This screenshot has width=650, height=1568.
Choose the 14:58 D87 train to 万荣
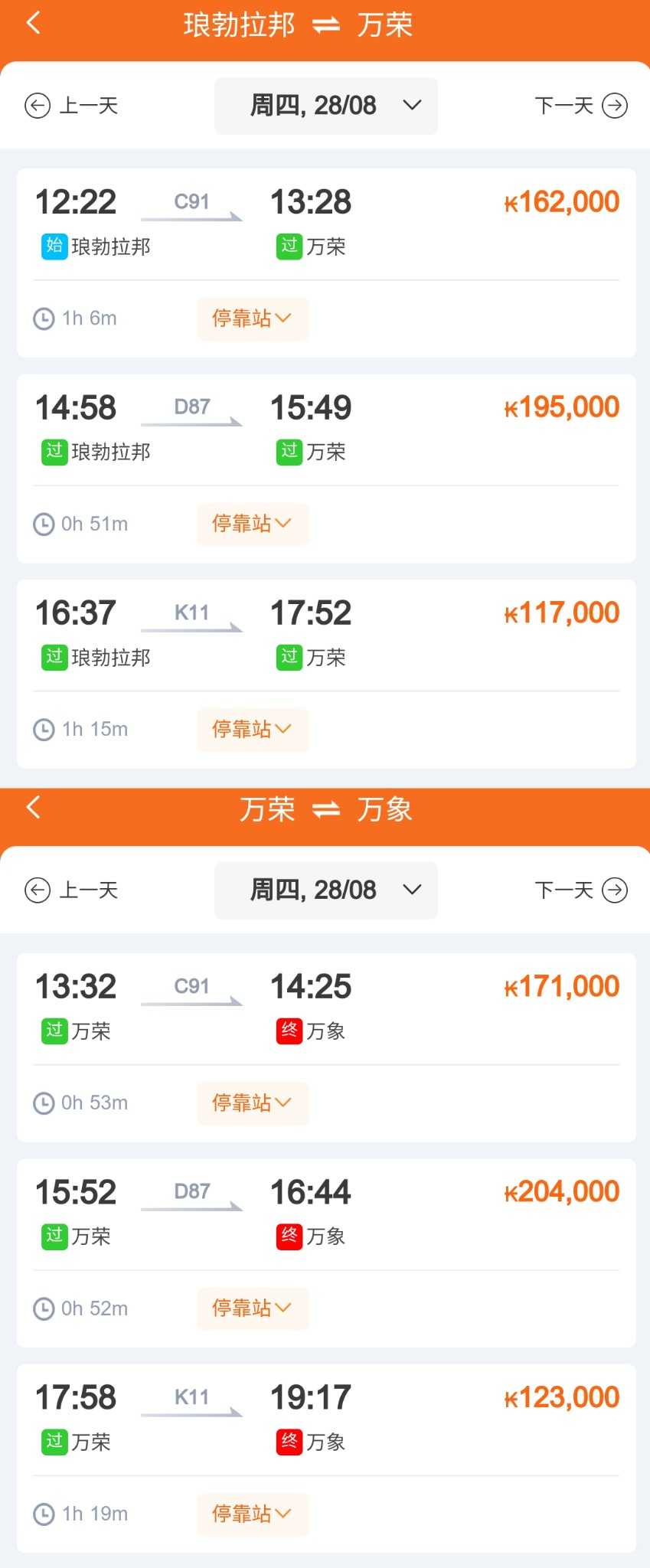(326, 429)
